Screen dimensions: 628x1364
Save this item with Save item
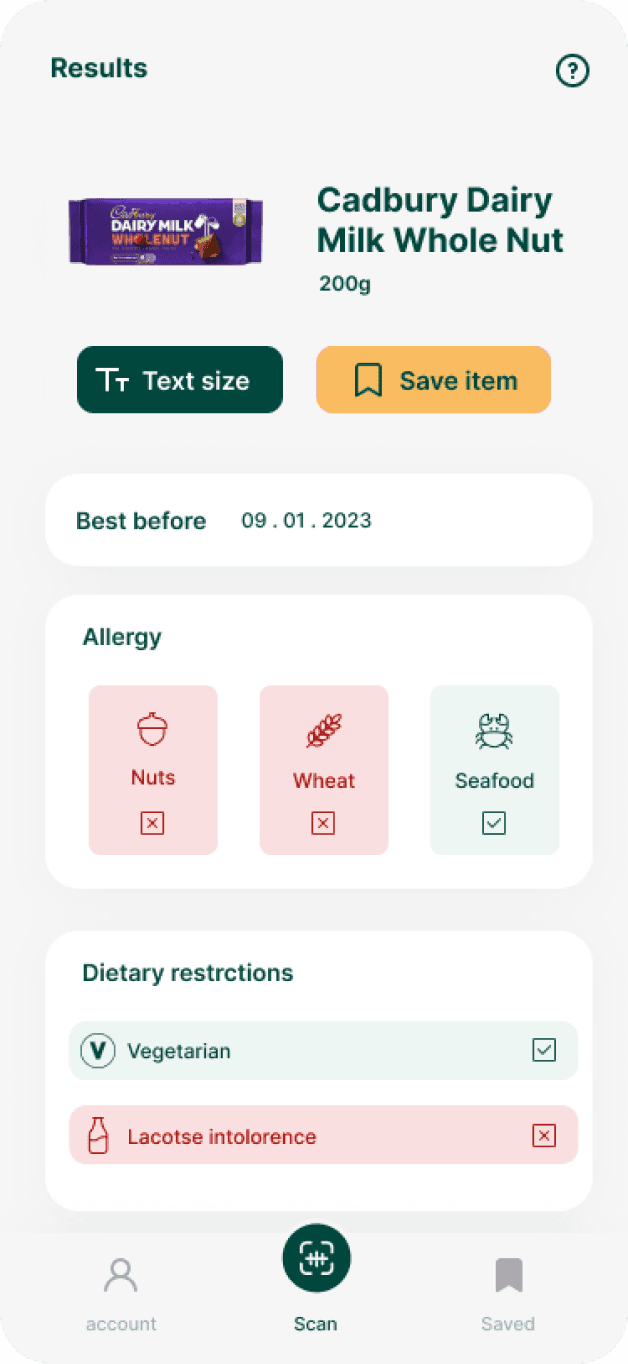(434, 380)
